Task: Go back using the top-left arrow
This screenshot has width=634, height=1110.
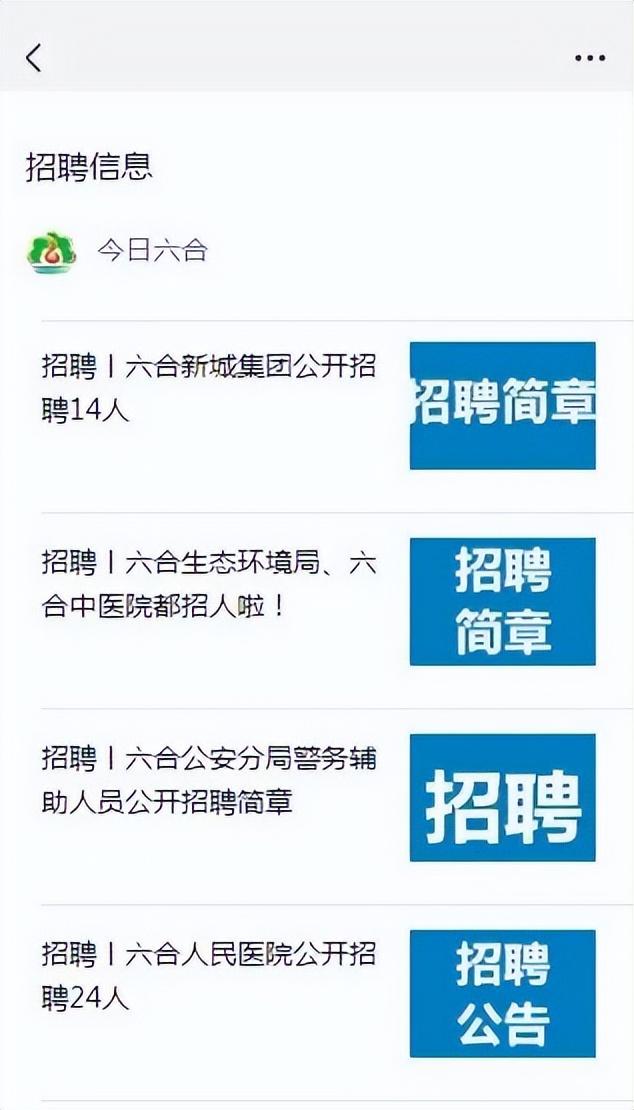Action: click(34, 58)
